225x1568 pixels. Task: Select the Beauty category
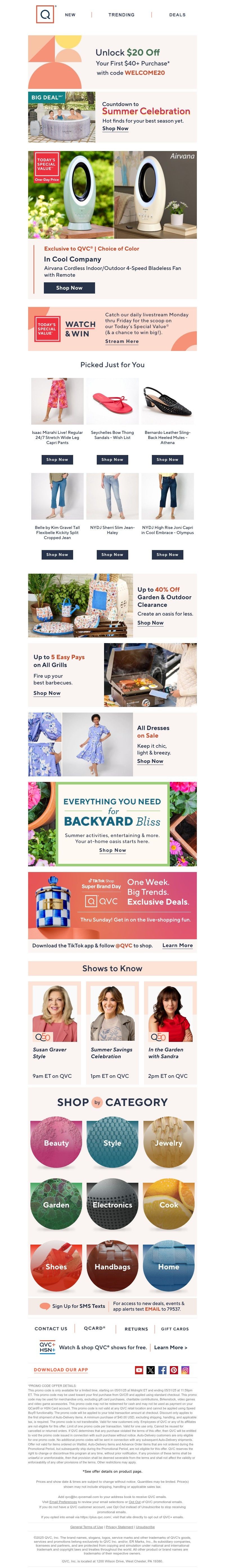56,1143
